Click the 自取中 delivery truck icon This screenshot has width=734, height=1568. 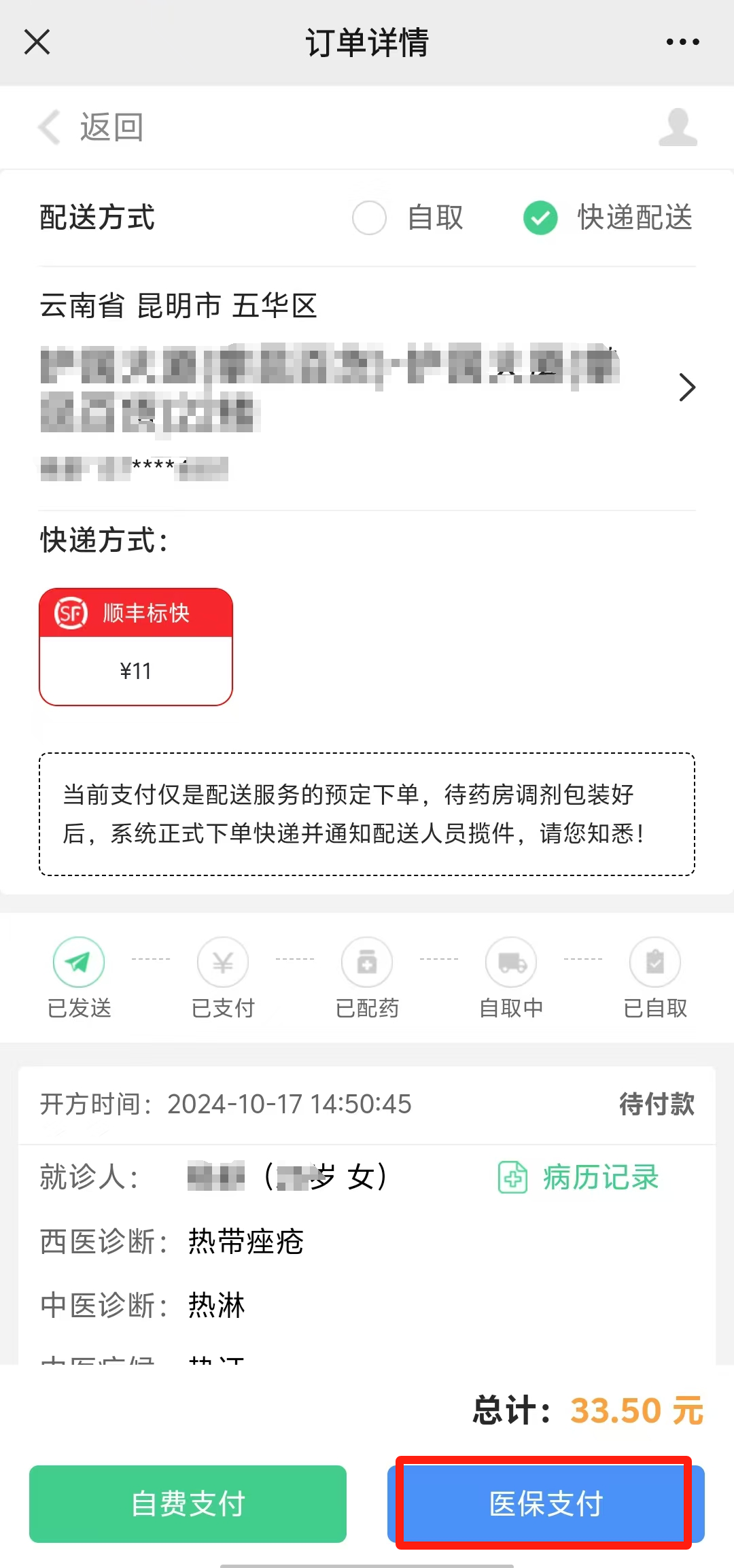point(512,962)
